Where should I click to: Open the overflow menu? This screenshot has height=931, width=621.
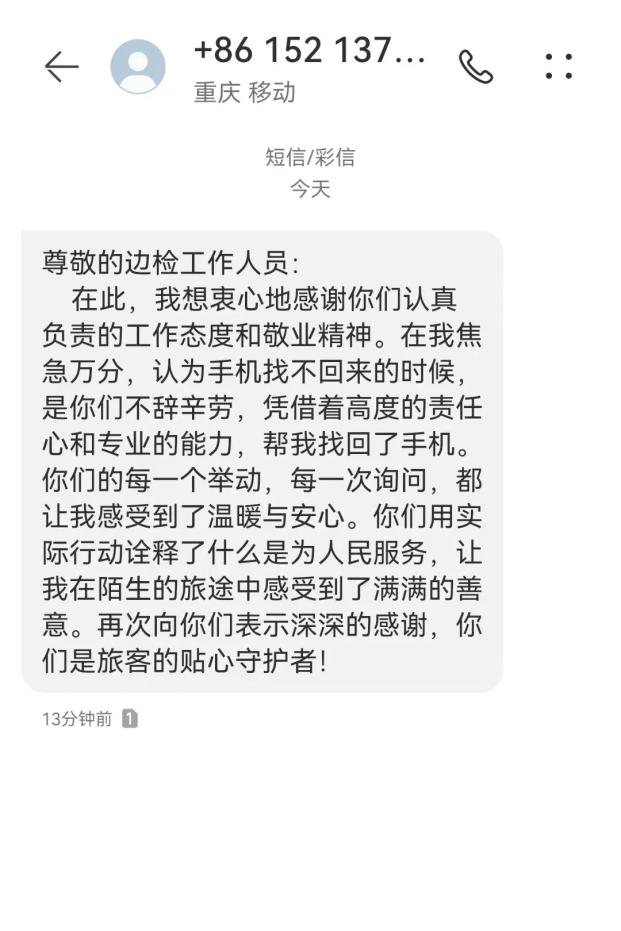point(559,67)
